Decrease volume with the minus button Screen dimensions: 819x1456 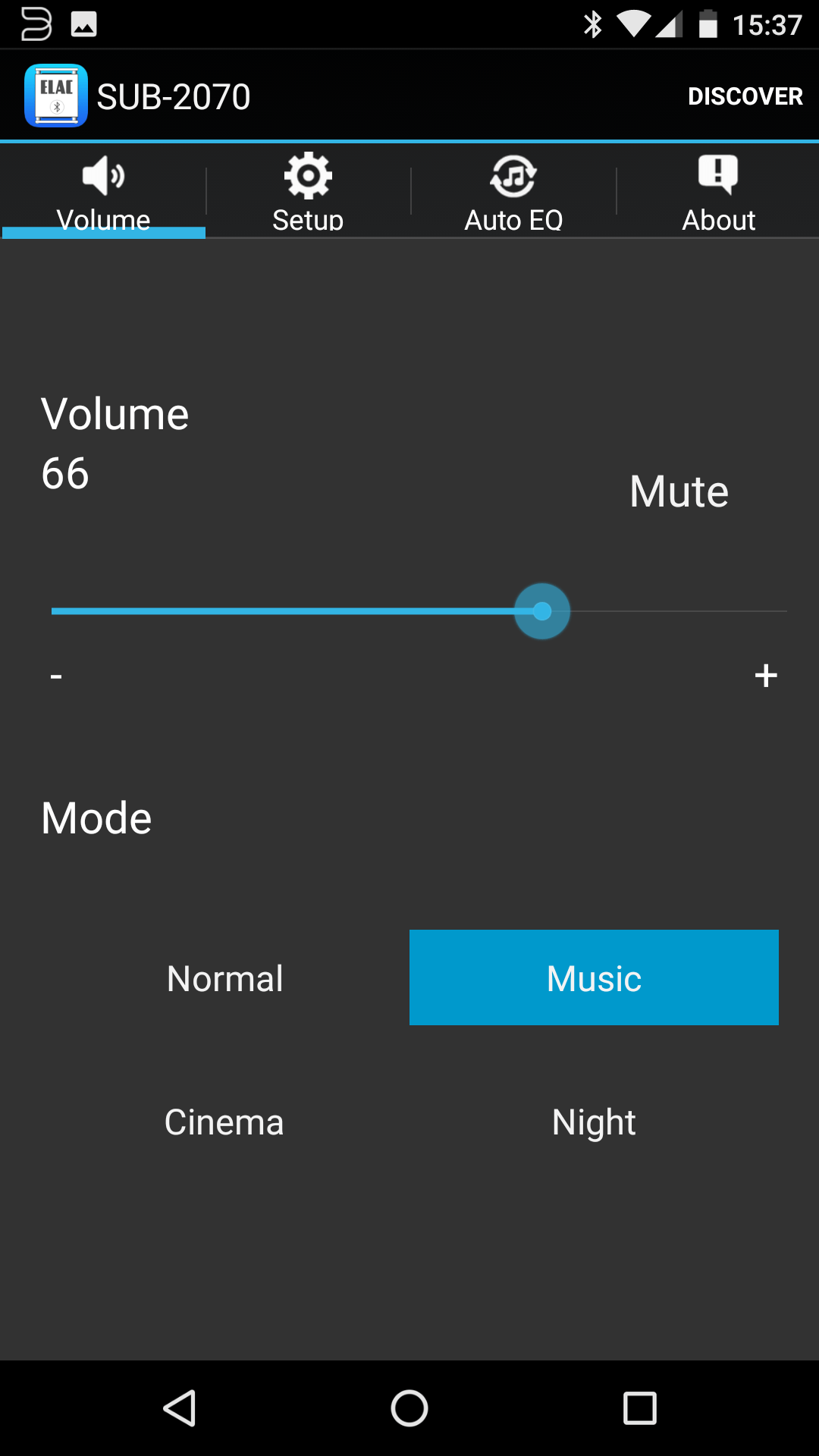tap(56, 676)
